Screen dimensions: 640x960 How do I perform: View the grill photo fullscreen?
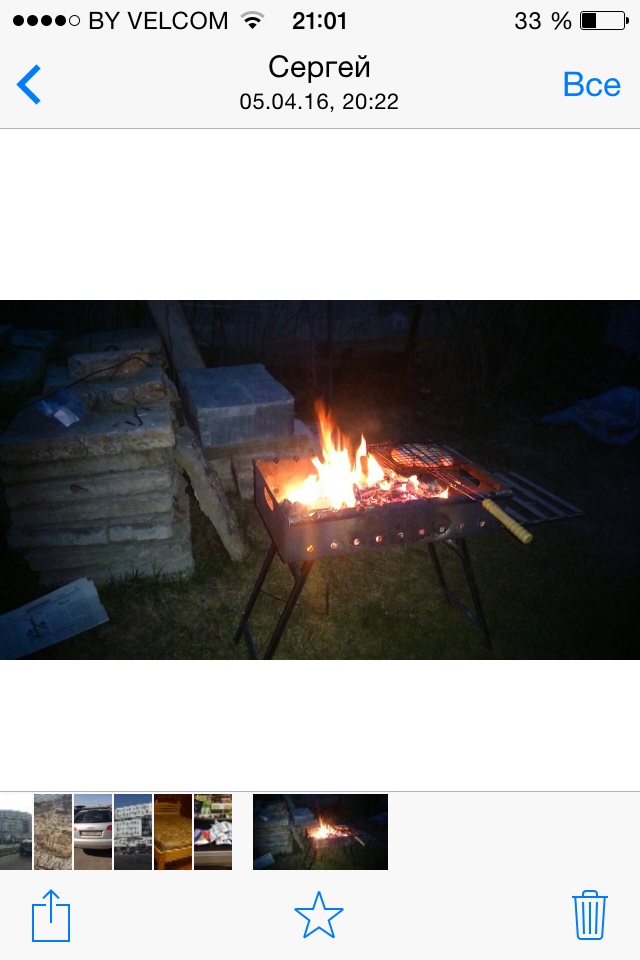320,480
